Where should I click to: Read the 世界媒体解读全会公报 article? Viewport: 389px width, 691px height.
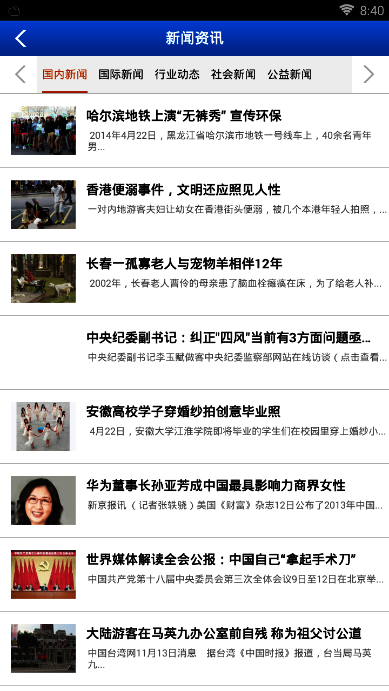(194, 575)
